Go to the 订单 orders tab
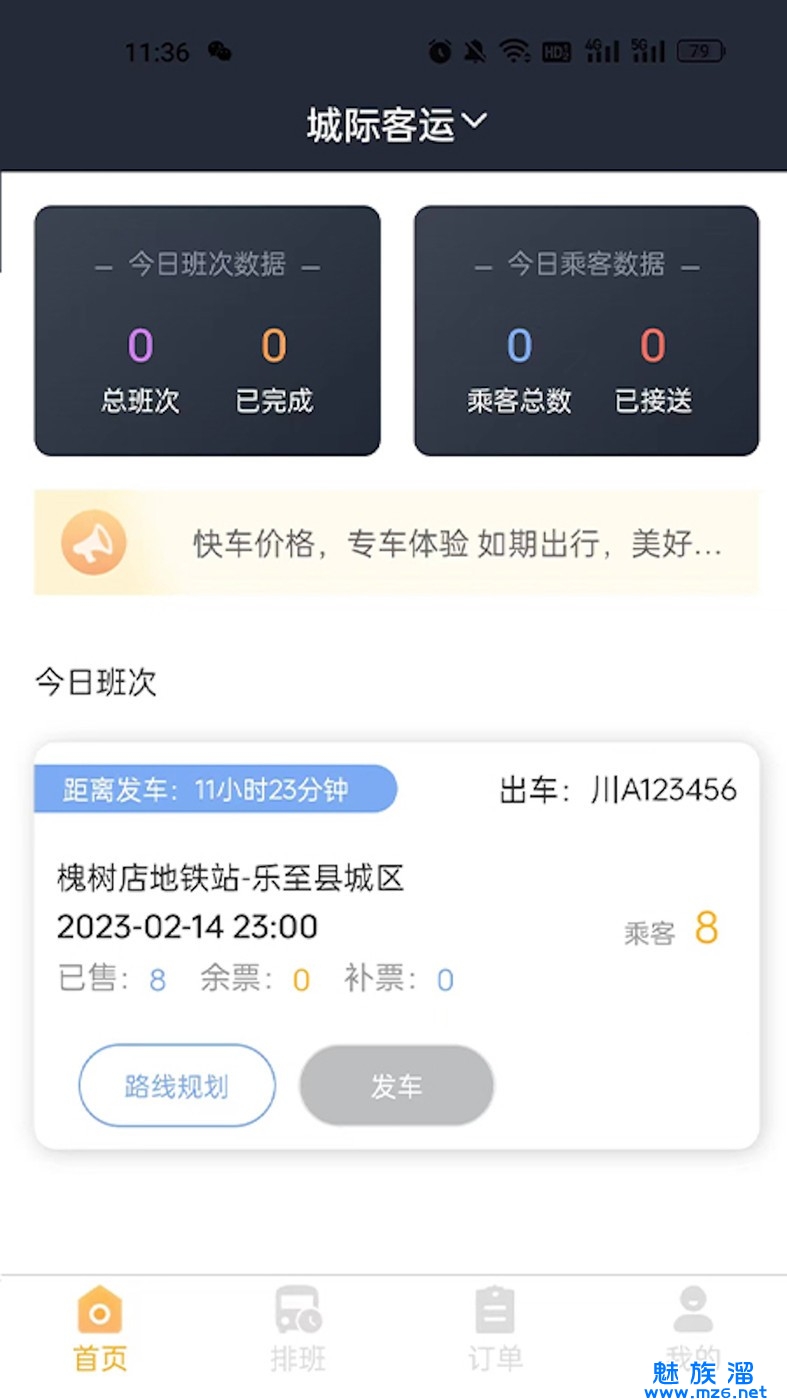787x1400 pixels. tap(495, 1328)
